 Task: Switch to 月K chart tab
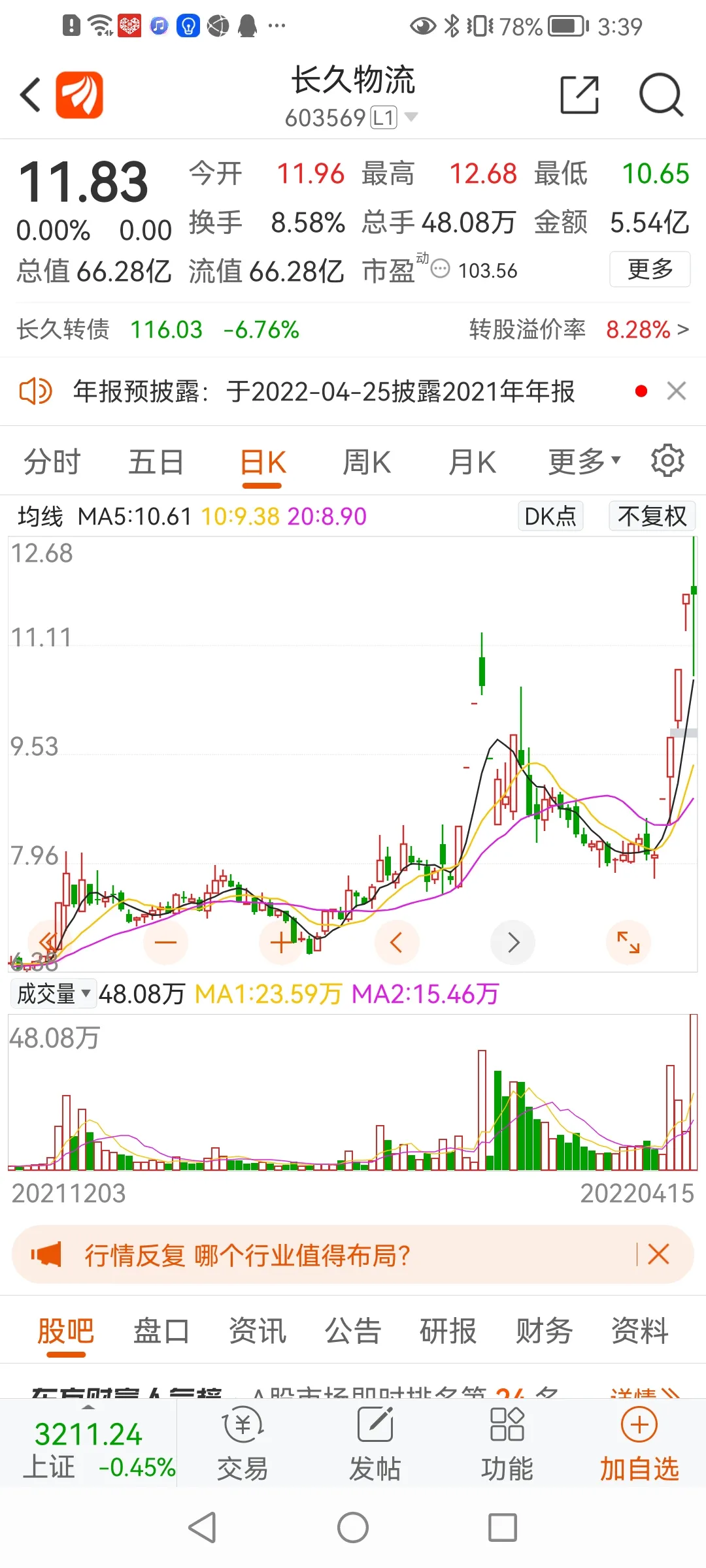(472, 462)
